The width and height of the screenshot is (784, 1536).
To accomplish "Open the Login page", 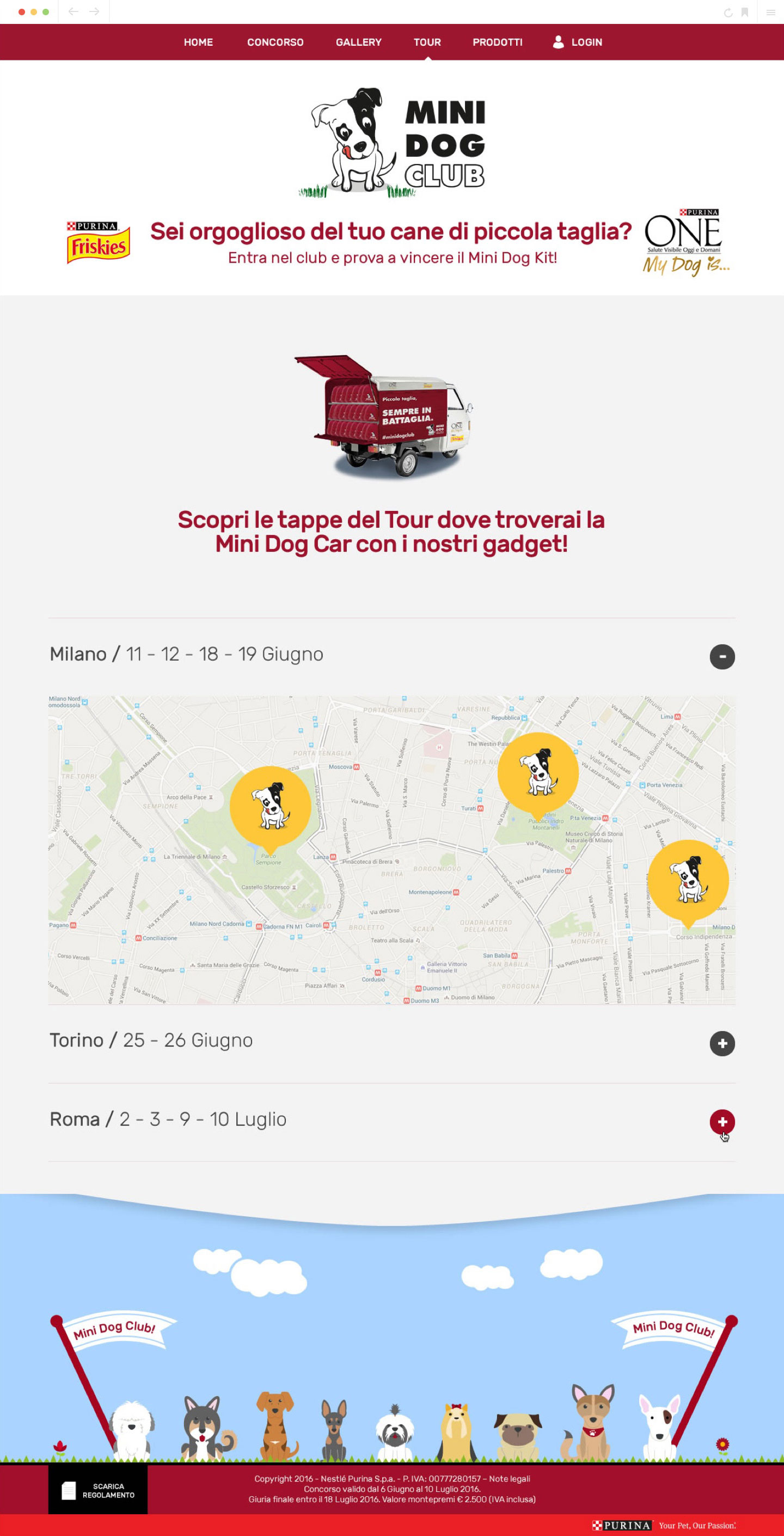I will point(578,42).
